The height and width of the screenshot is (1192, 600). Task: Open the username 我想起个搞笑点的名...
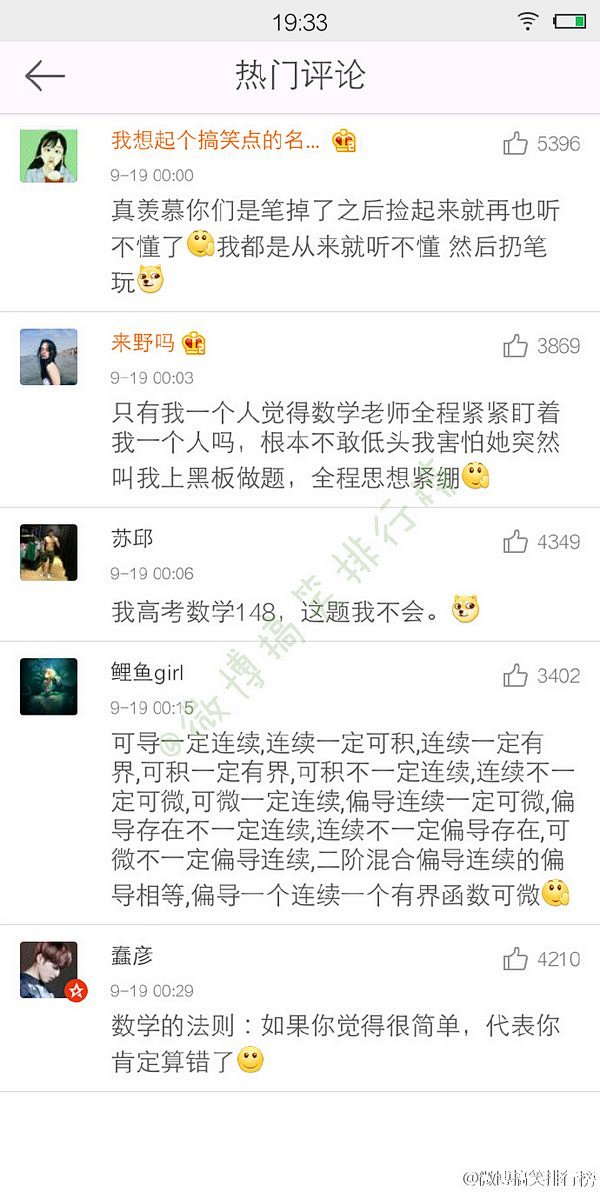tap(216, 141)
